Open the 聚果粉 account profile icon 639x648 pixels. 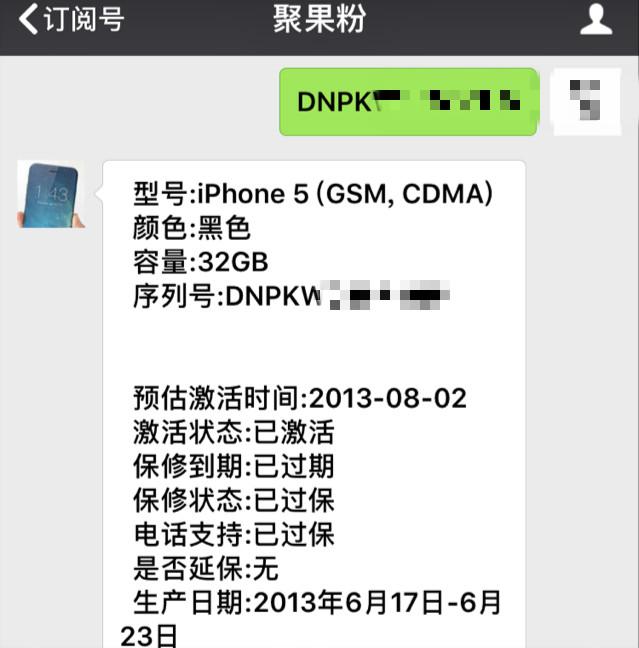[596, 20]
